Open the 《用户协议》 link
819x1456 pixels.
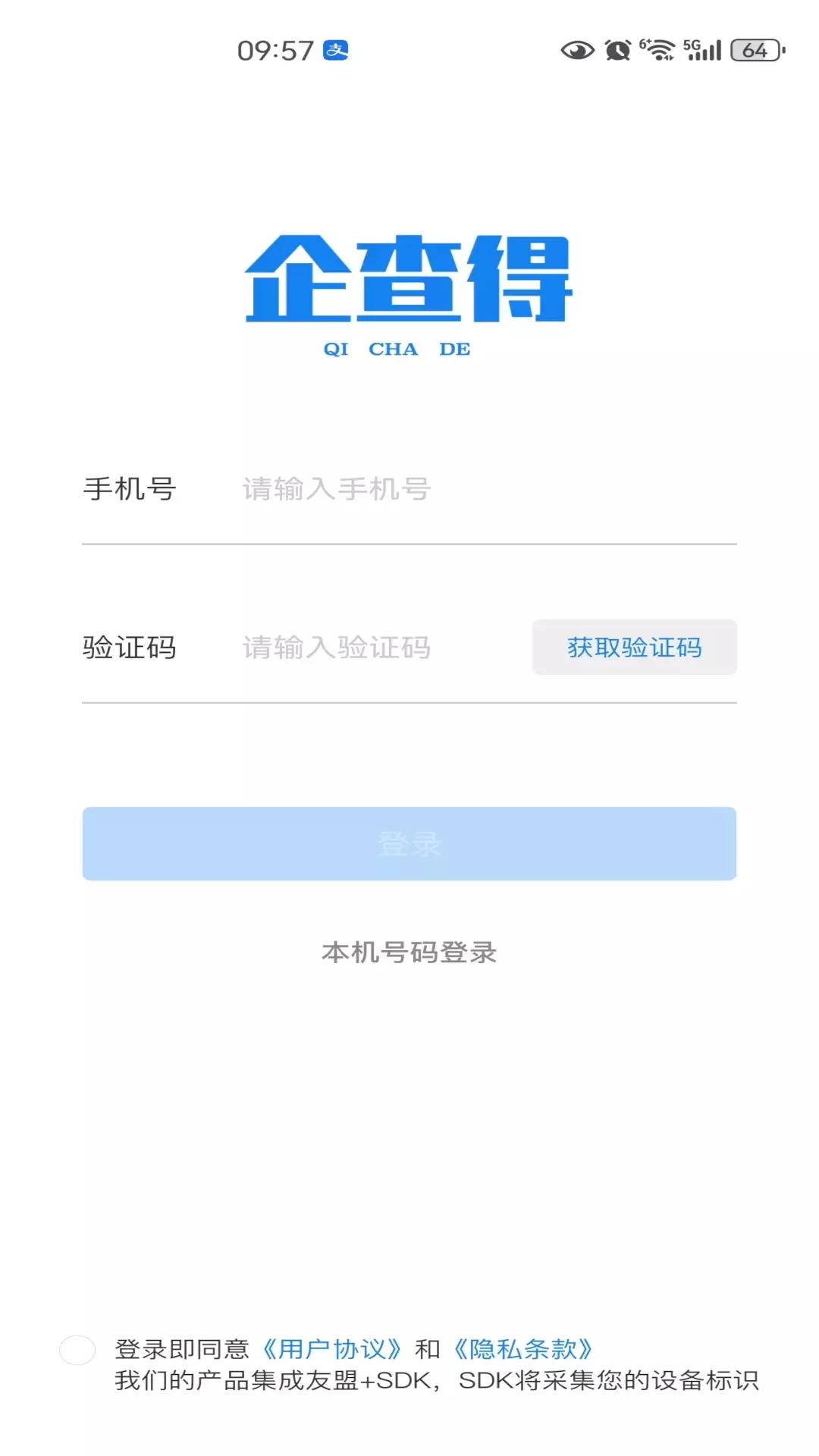point(331,1349)
